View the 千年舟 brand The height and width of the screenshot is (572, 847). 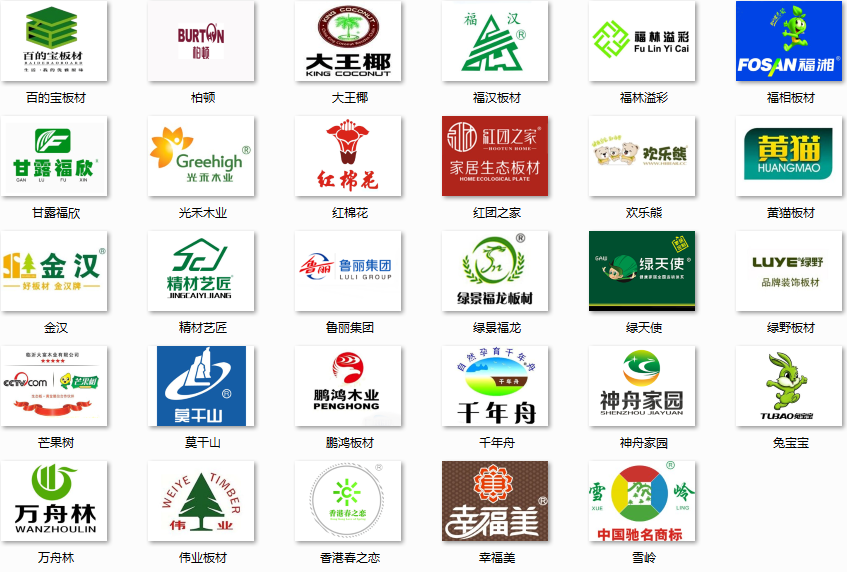[496, 387]
